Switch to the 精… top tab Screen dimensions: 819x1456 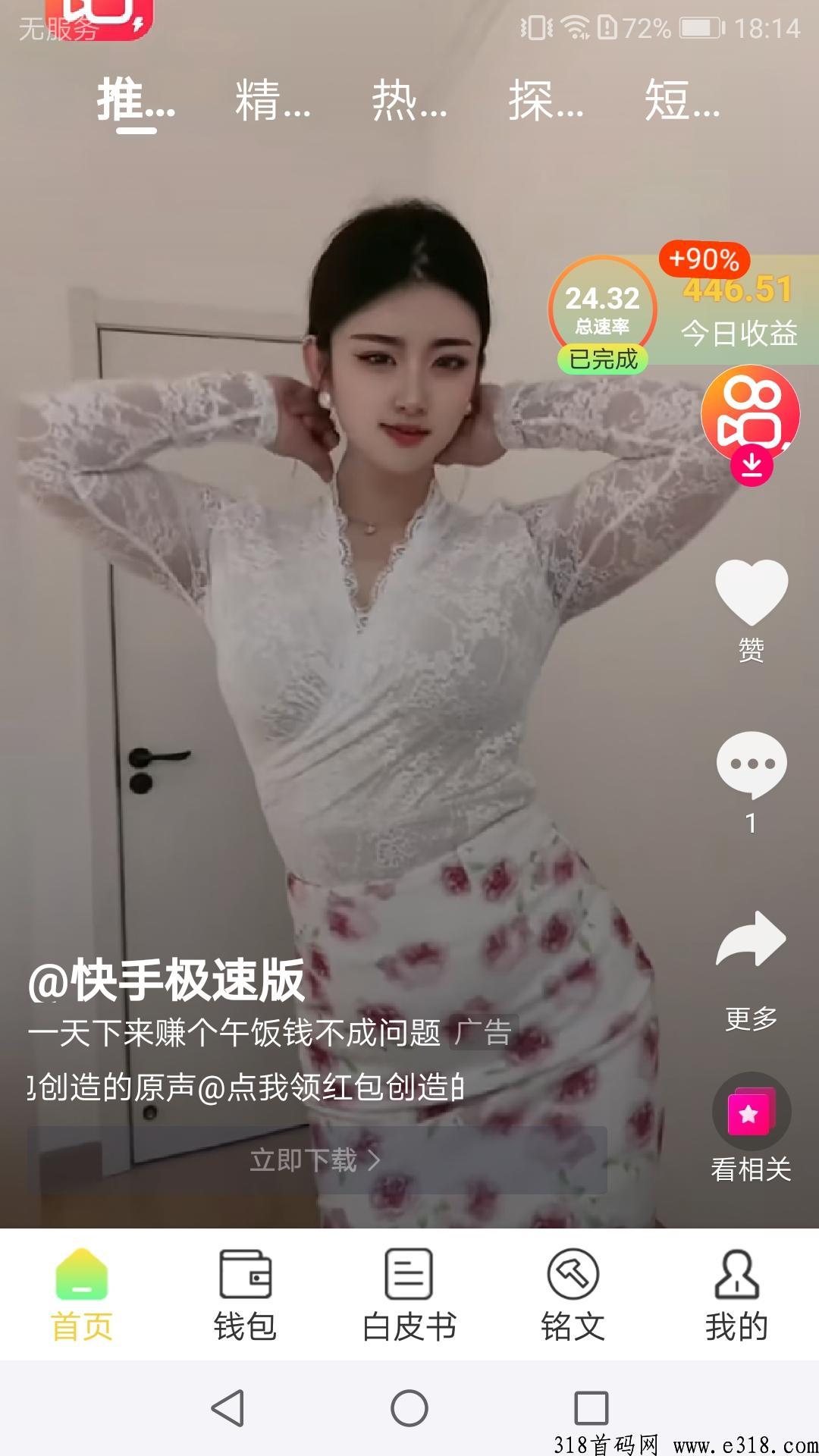click(x=272, y=102)
